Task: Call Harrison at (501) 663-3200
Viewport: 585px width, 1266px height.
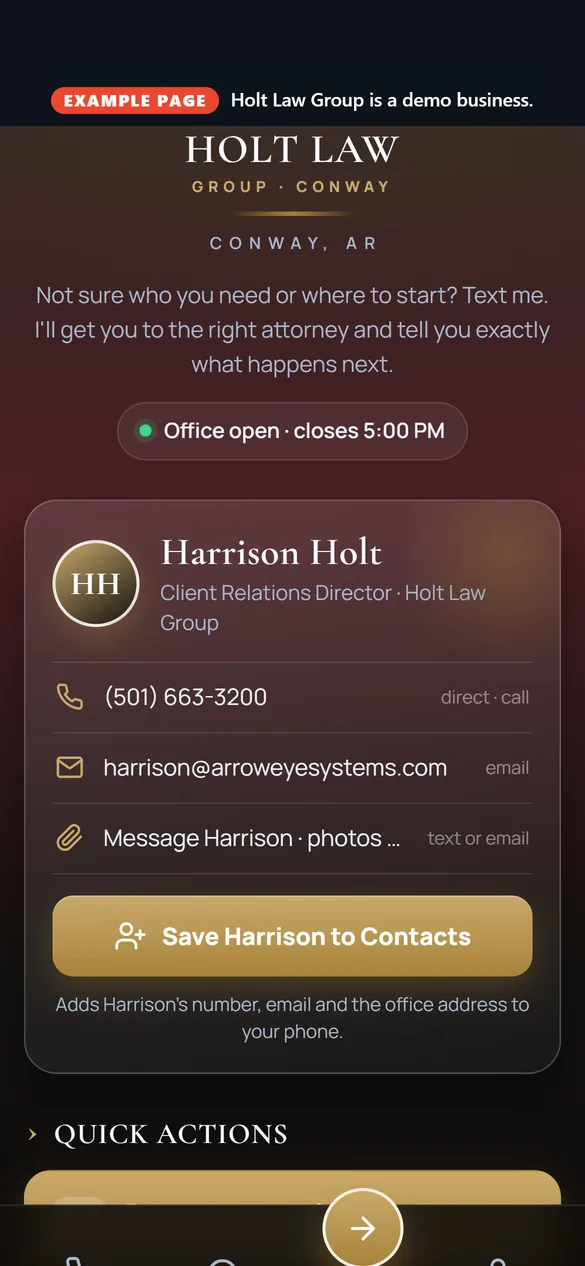Action: [x=292, y=697]
